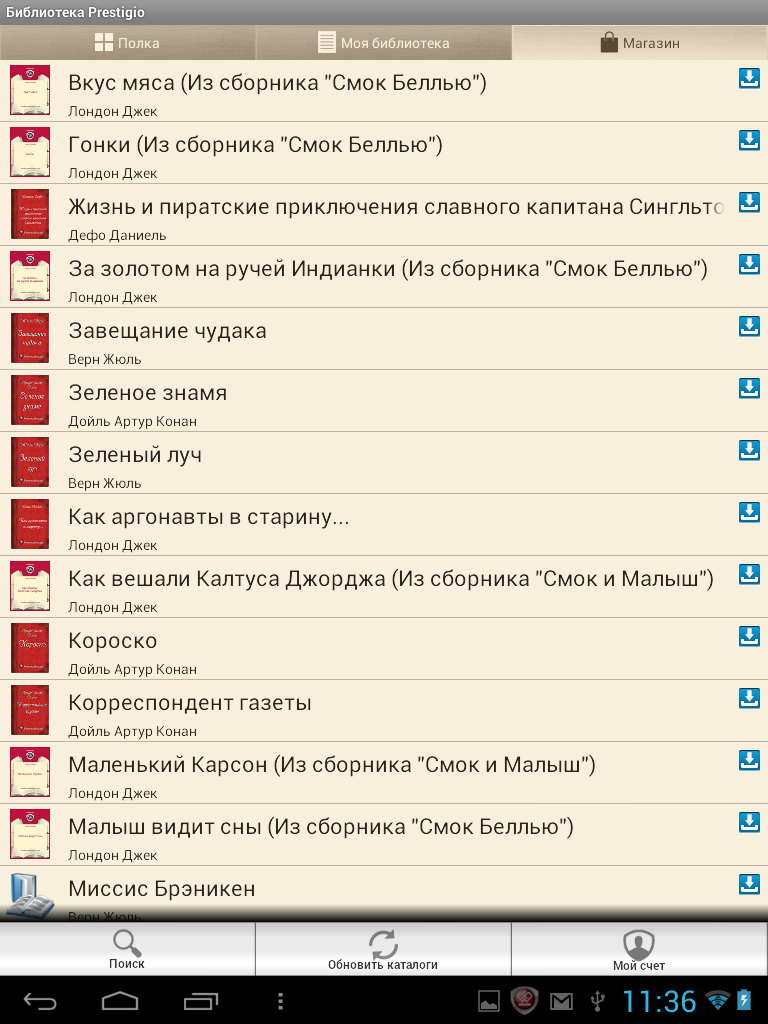Switch to the Полка tab

[x=127, y=43]
